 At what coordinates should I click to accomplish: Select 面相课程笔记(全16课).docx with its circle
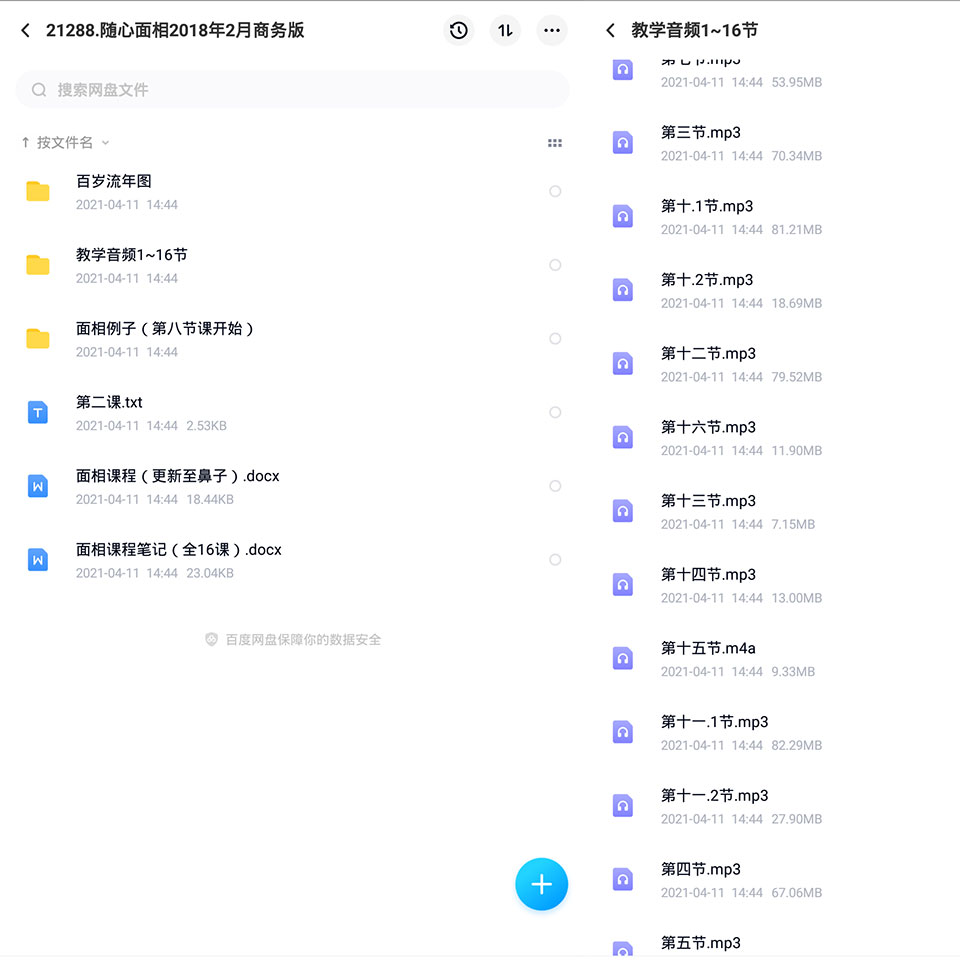555,560
